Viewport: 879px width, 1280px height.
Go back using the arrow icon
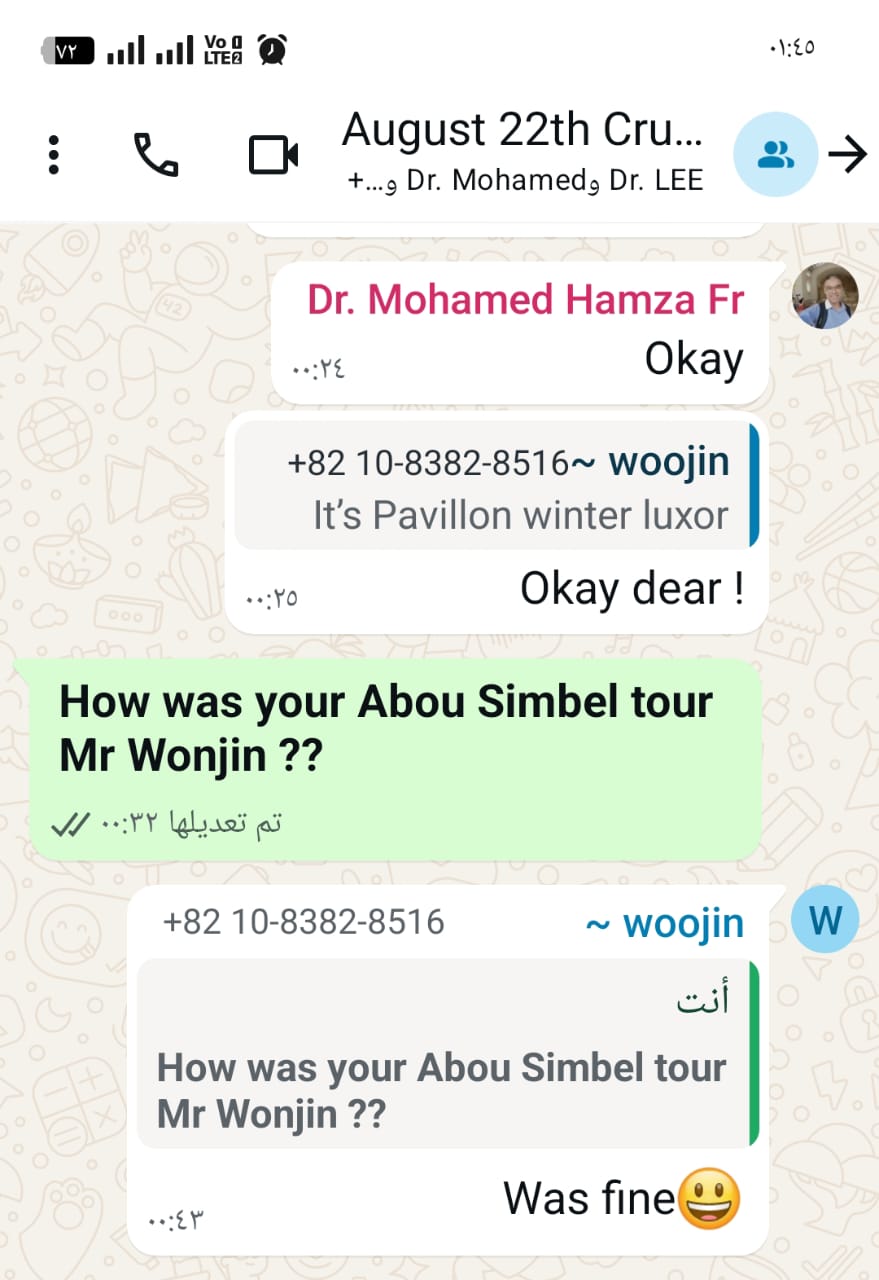[848, 155]
